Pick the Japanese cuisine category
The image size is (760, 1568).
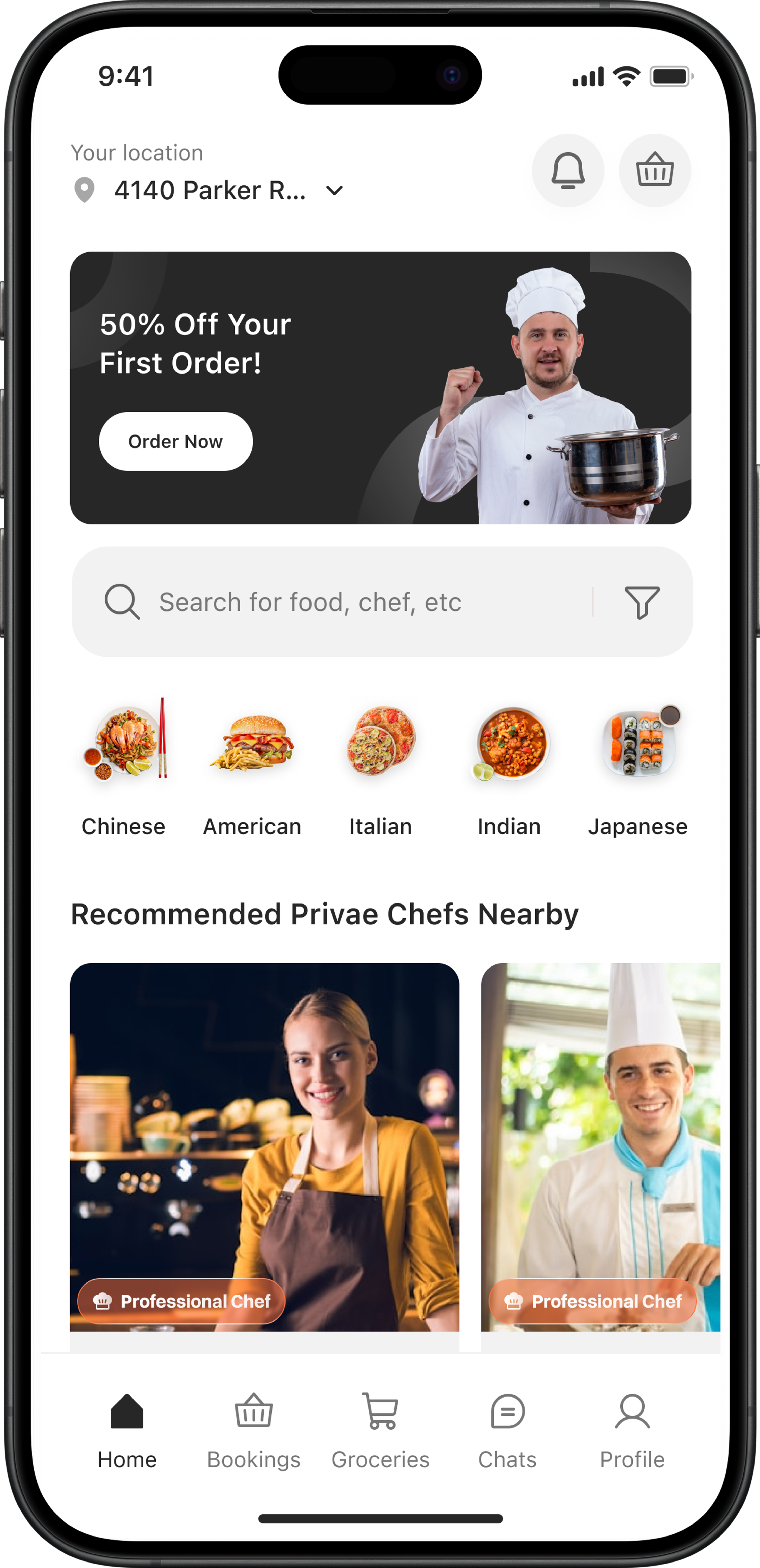(x=638, y=767)
